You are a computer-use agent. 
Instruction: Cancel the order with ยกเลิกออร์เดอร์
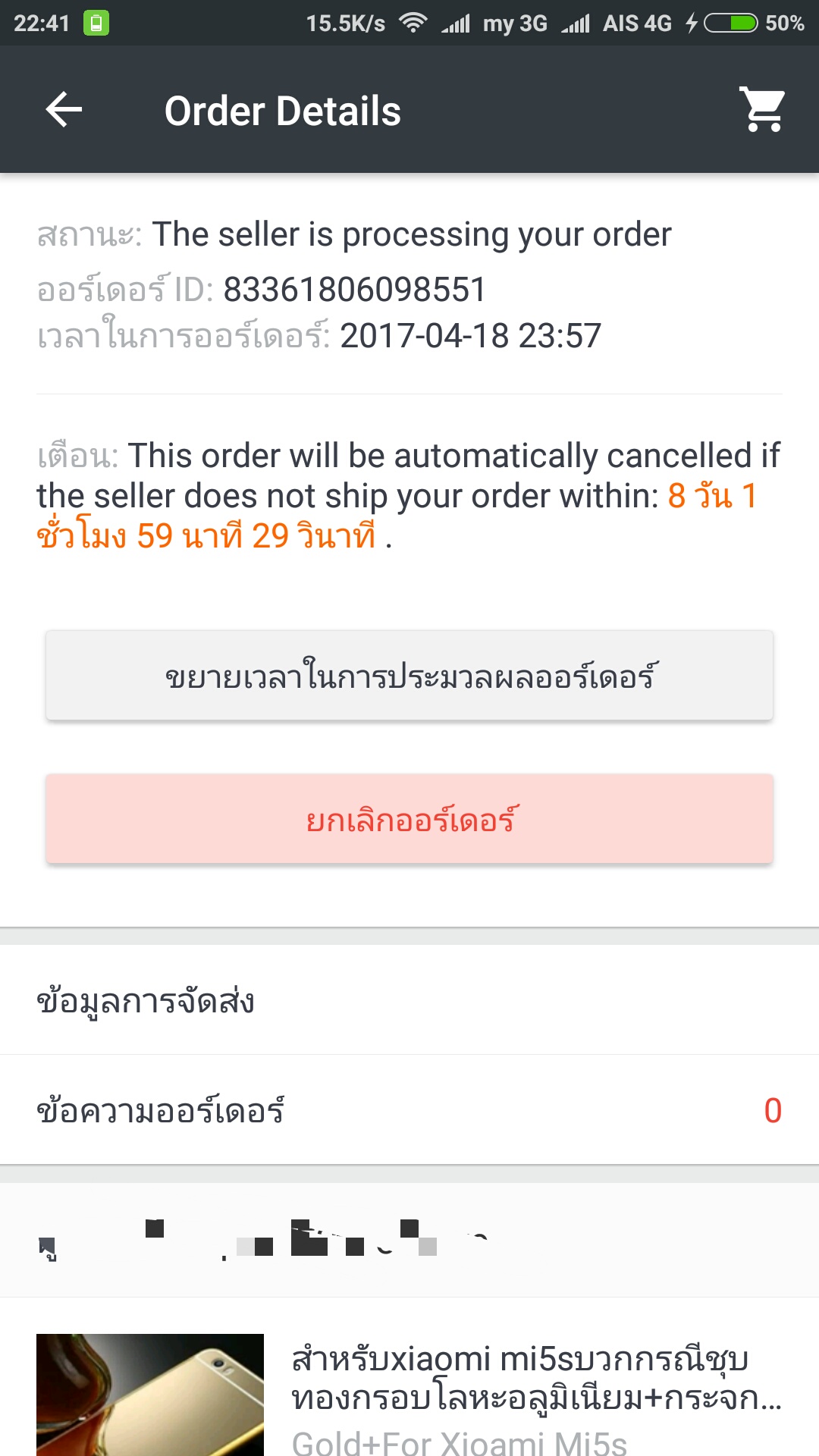click(409, 819)
